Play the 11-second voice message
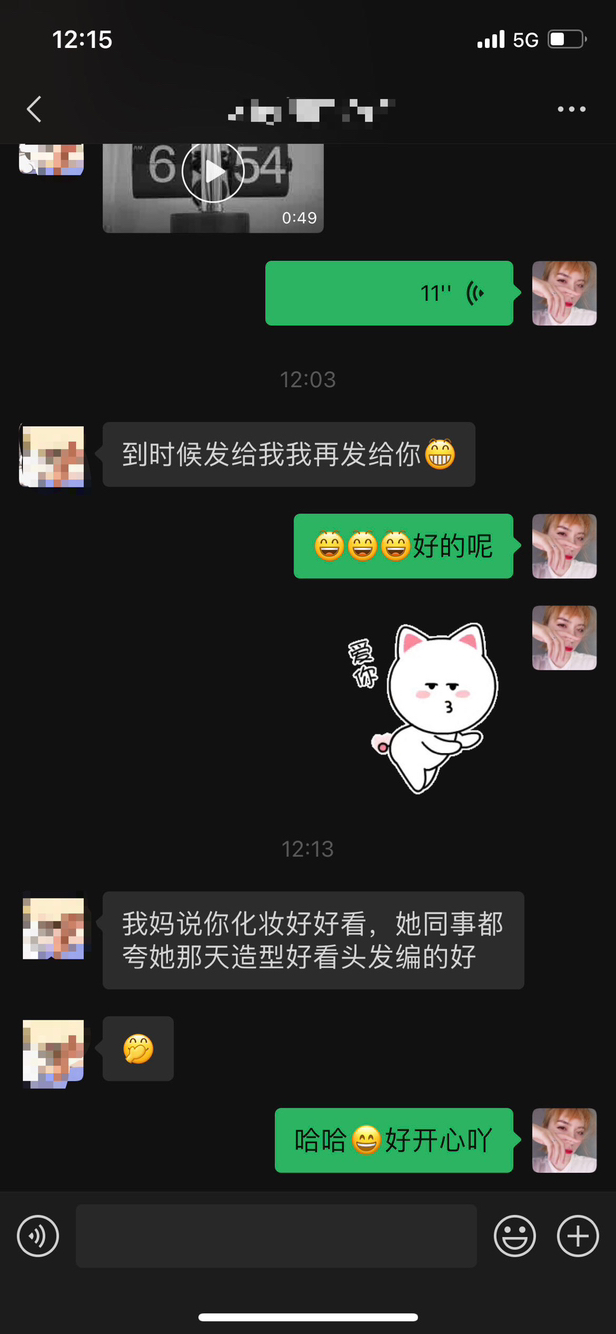The height and width of the screenshot is (1334, 616). pos(389,293)
